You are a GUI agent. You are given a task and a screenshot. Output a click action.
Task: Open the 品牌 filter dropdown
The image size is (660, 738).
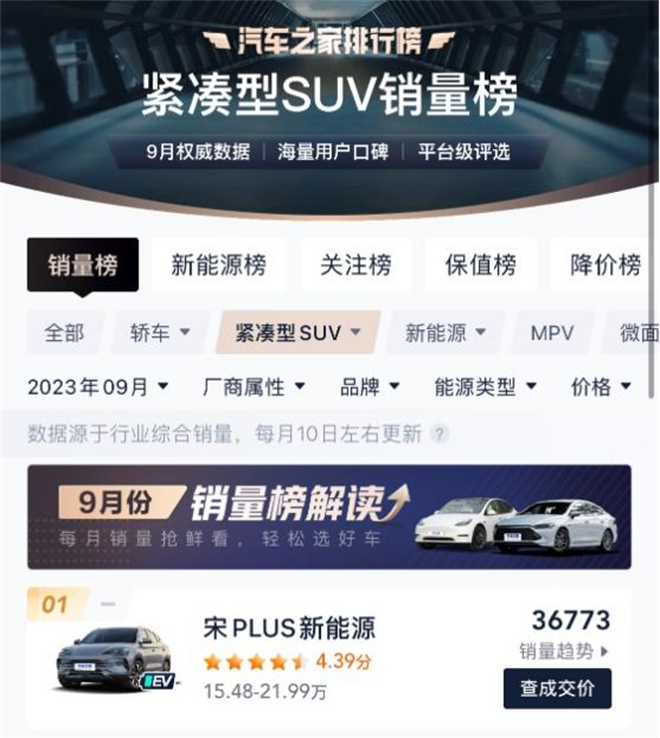pyautogui.click(x=369, y=387)
